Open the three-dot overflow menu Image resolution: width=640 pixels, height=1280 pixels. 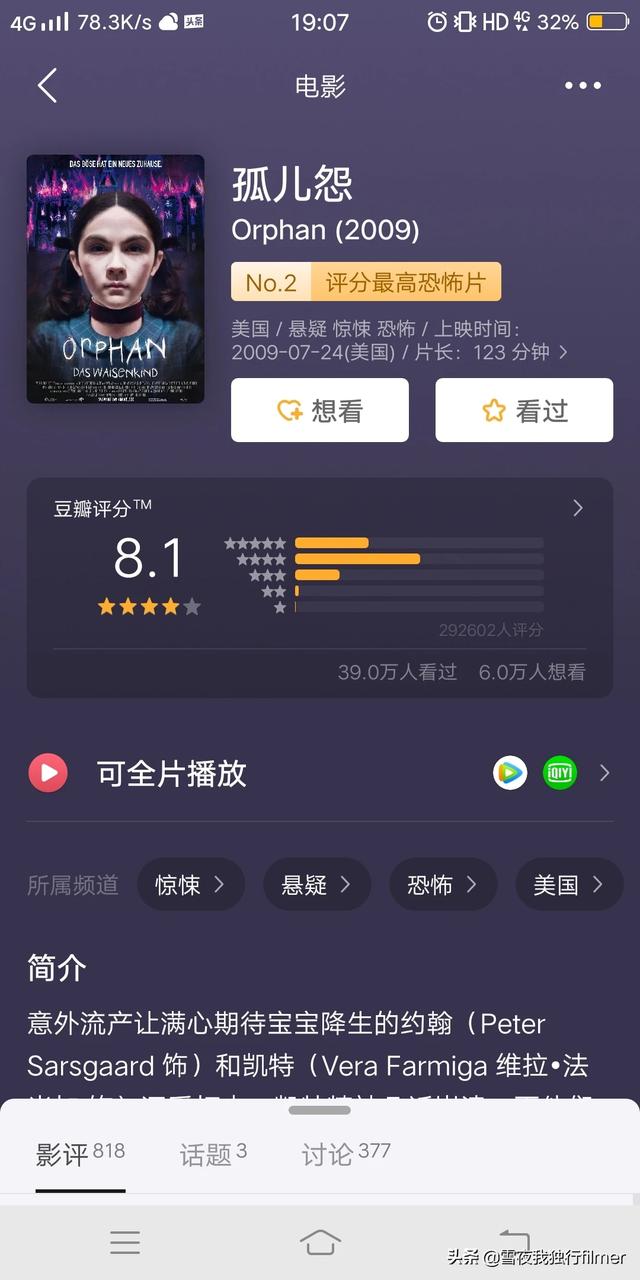[x=583, y=86]
